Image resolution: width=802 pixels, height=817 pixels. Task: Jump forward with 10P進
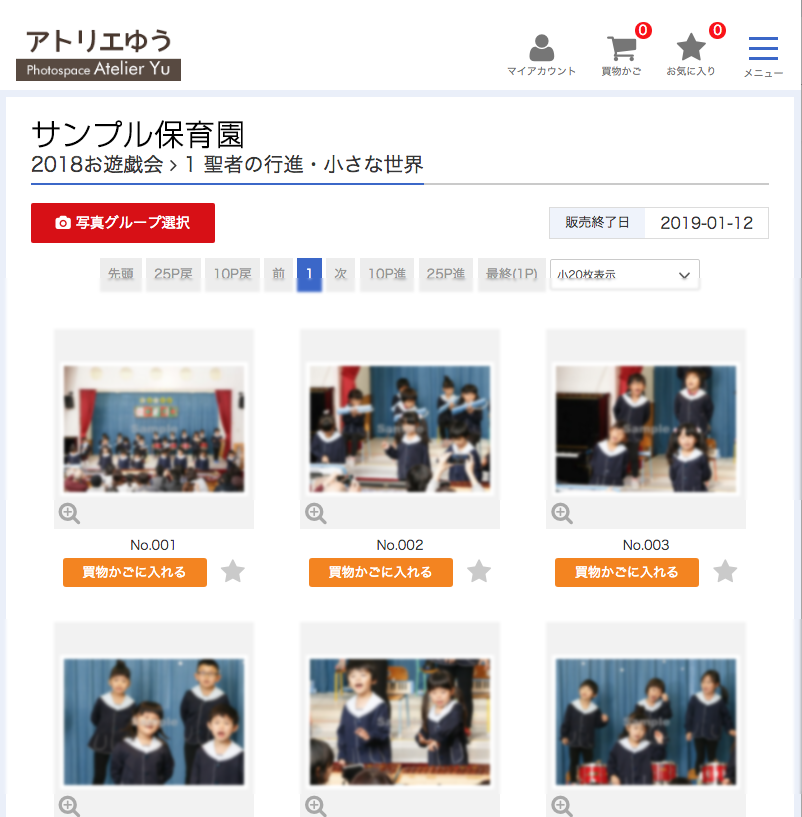tap(385, 274)
